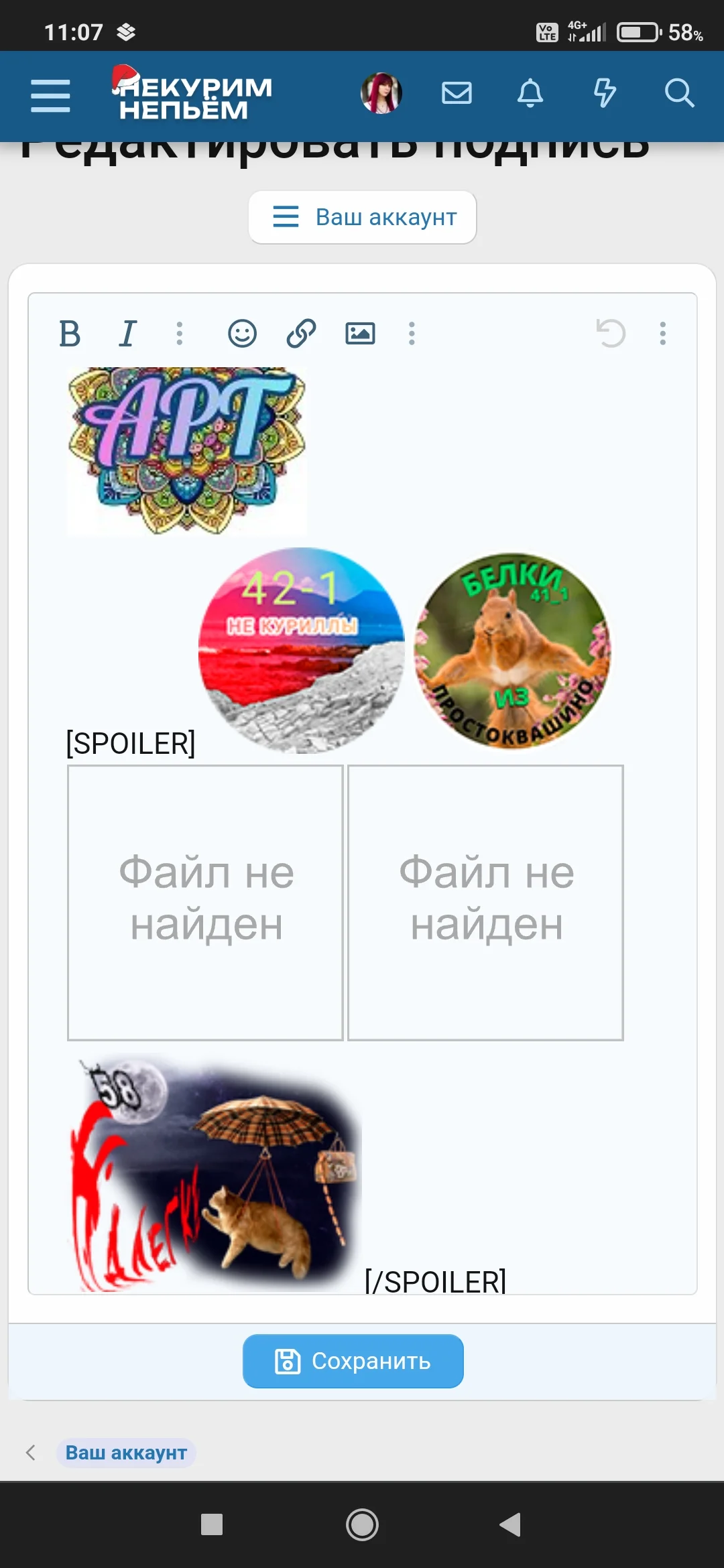
Task: Insert an image via the image icon
Action: tap(359, 333)
